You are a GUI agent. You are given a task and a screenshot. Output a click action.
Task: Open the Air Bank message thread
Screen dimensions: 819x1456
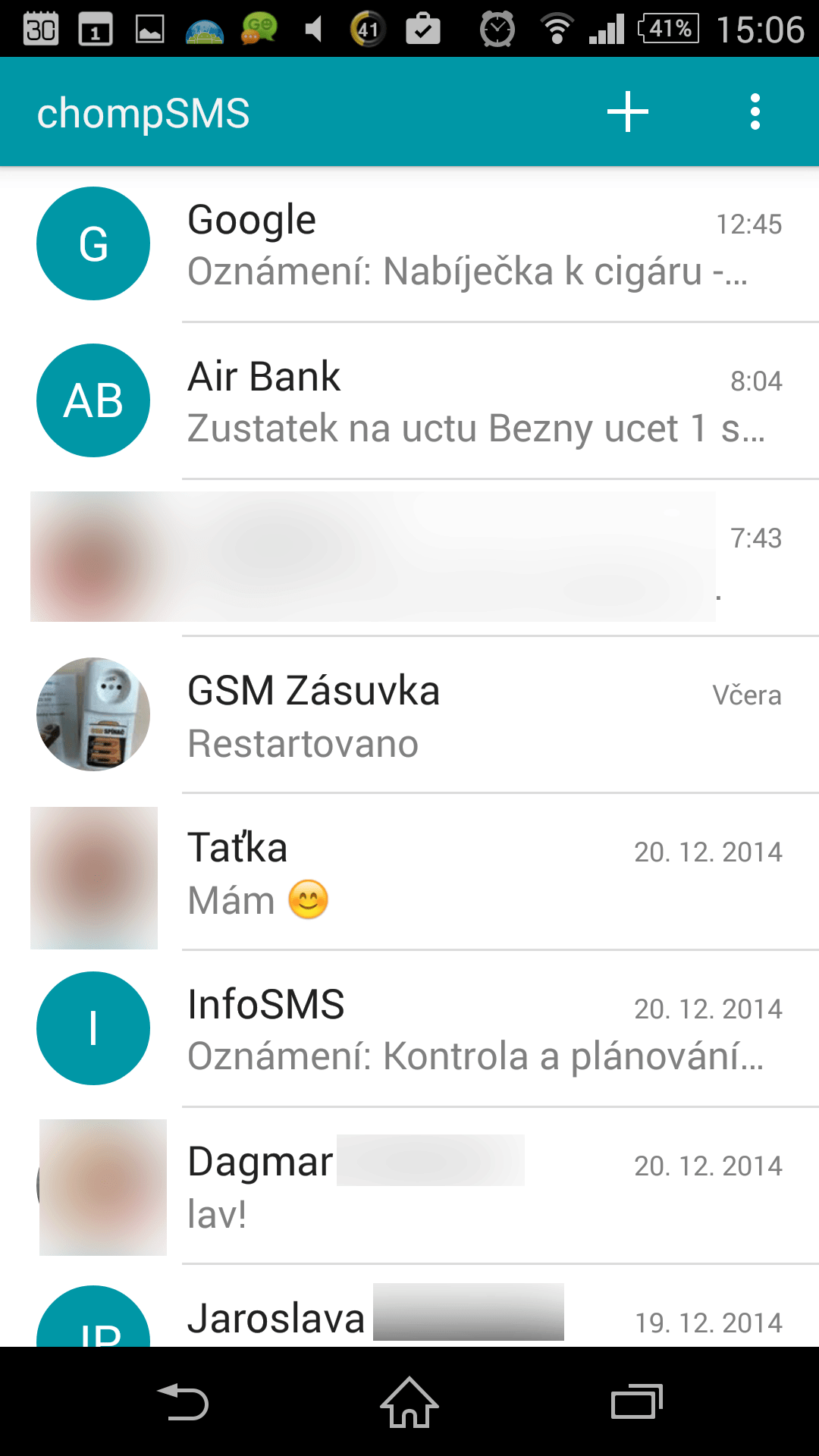click(x=409, y=401)
